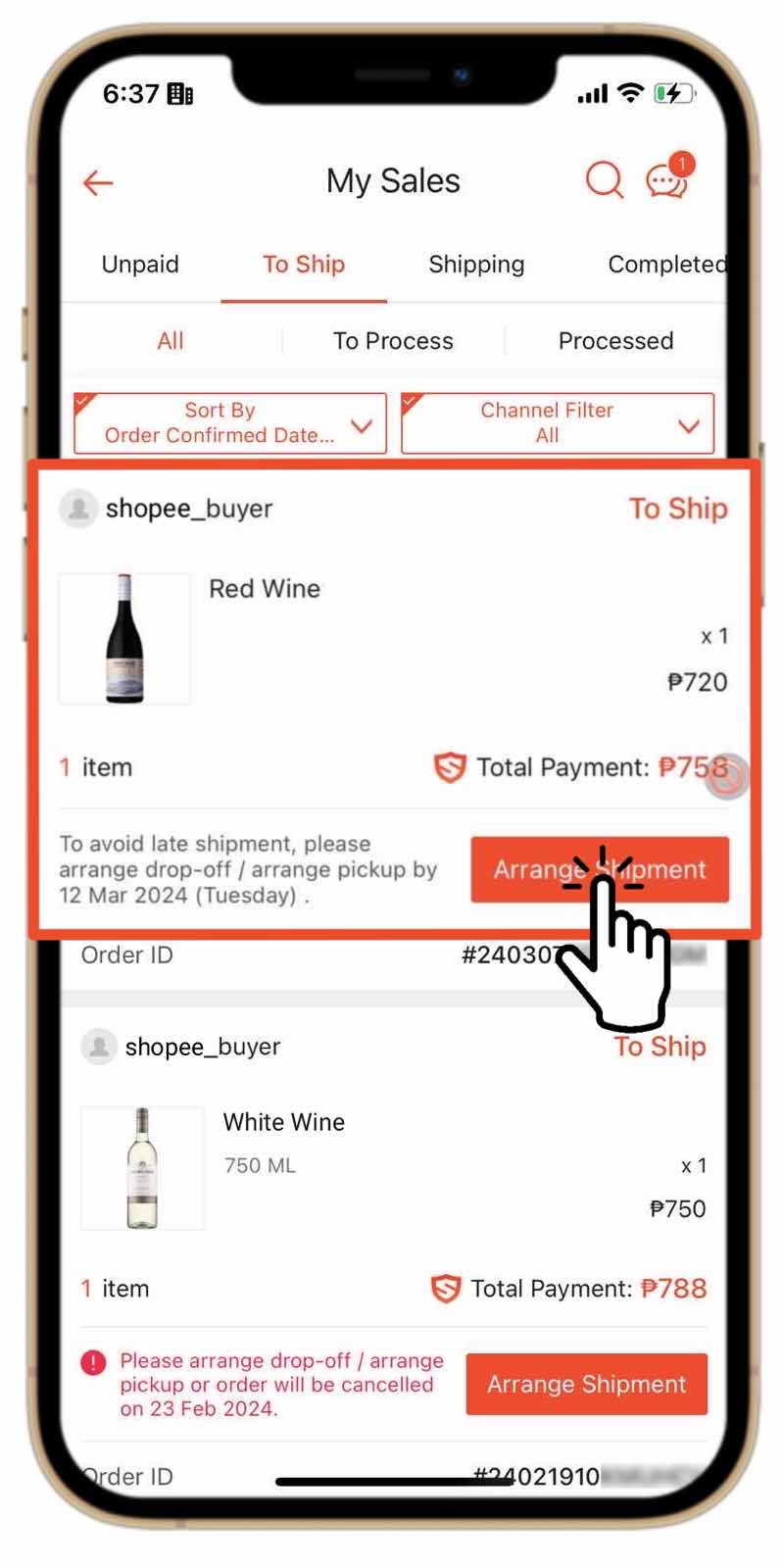Toggle the checkmark on the Sort By filter
This screenshot has width=782, height=1568.
(81, 399)
